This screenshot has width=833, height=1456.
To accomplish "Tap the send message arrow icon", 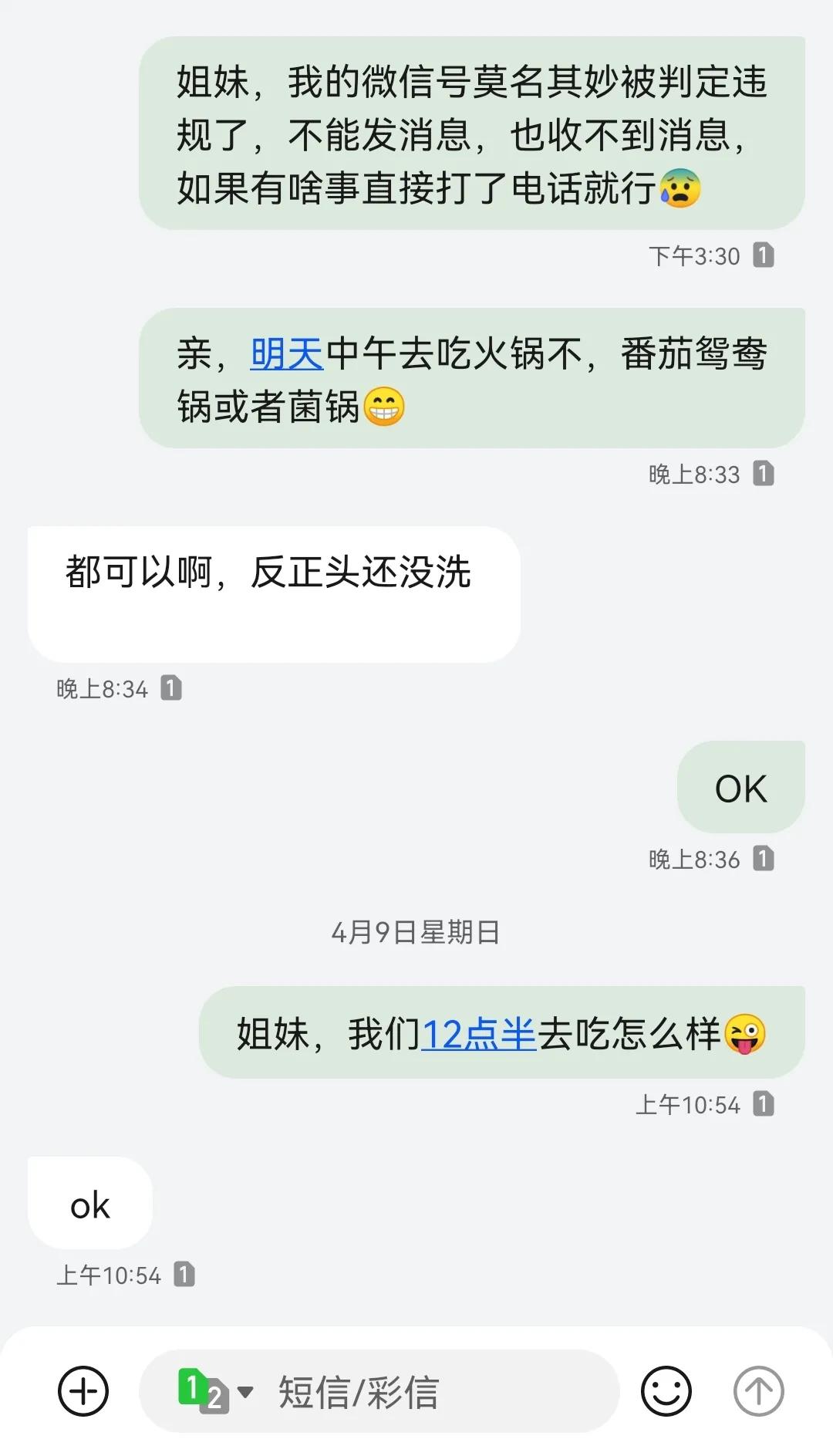I will coord(759,1391).
